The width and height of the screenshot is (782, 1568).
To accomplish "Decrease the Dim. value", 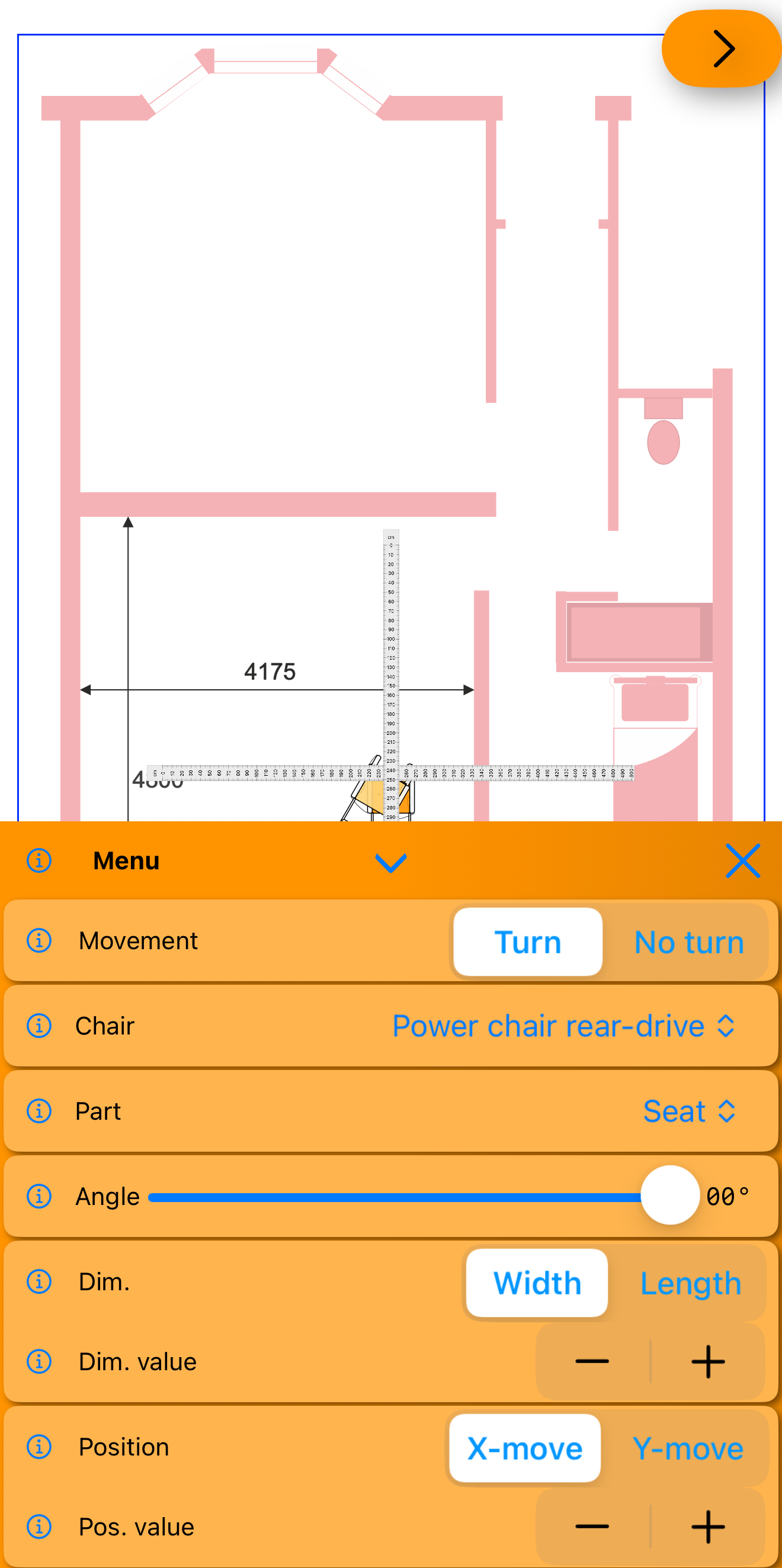I will 592,1362.
